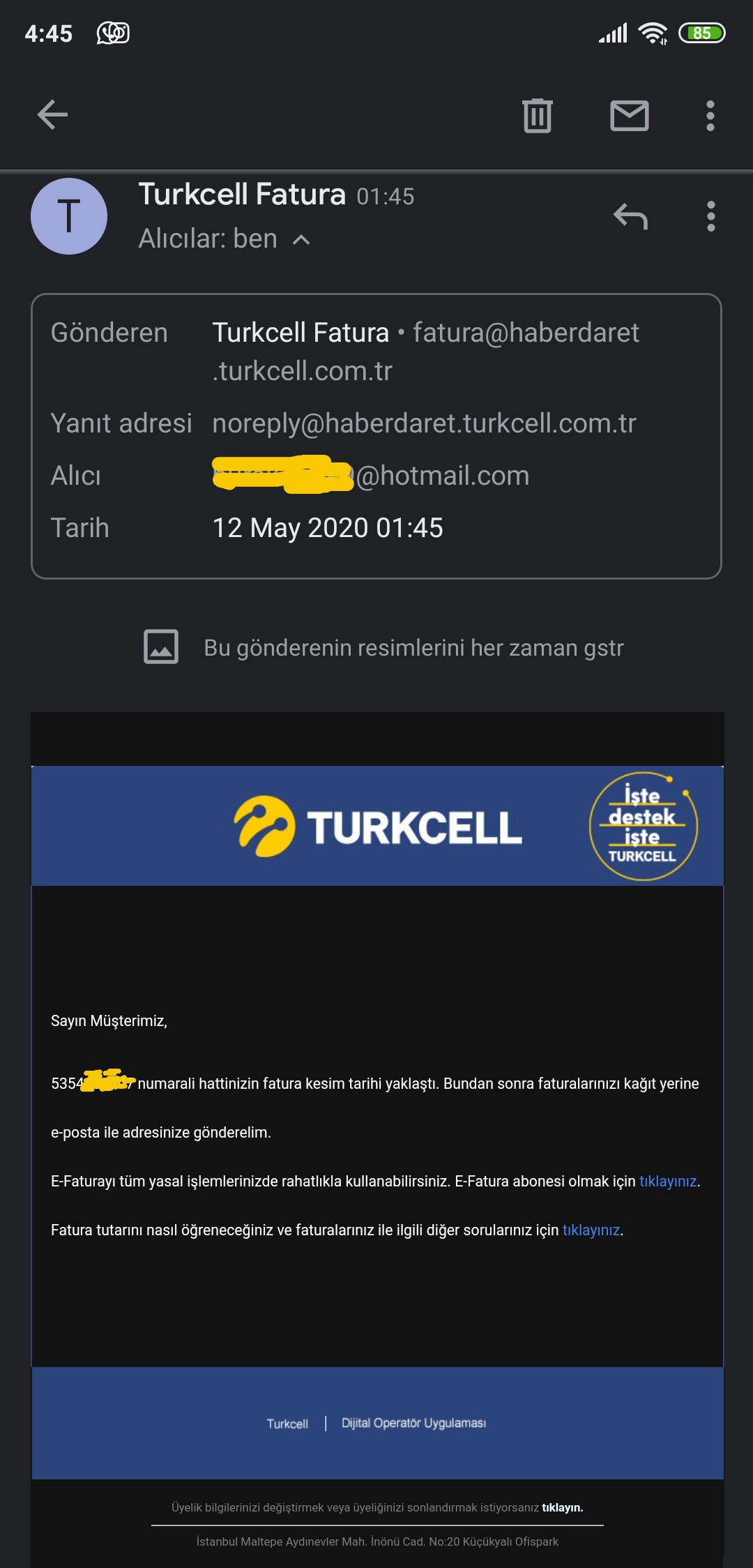This screenshot has width=753, height=1568.
Task: Open message options next to reply arrow
Action: [x=711, y=216]
